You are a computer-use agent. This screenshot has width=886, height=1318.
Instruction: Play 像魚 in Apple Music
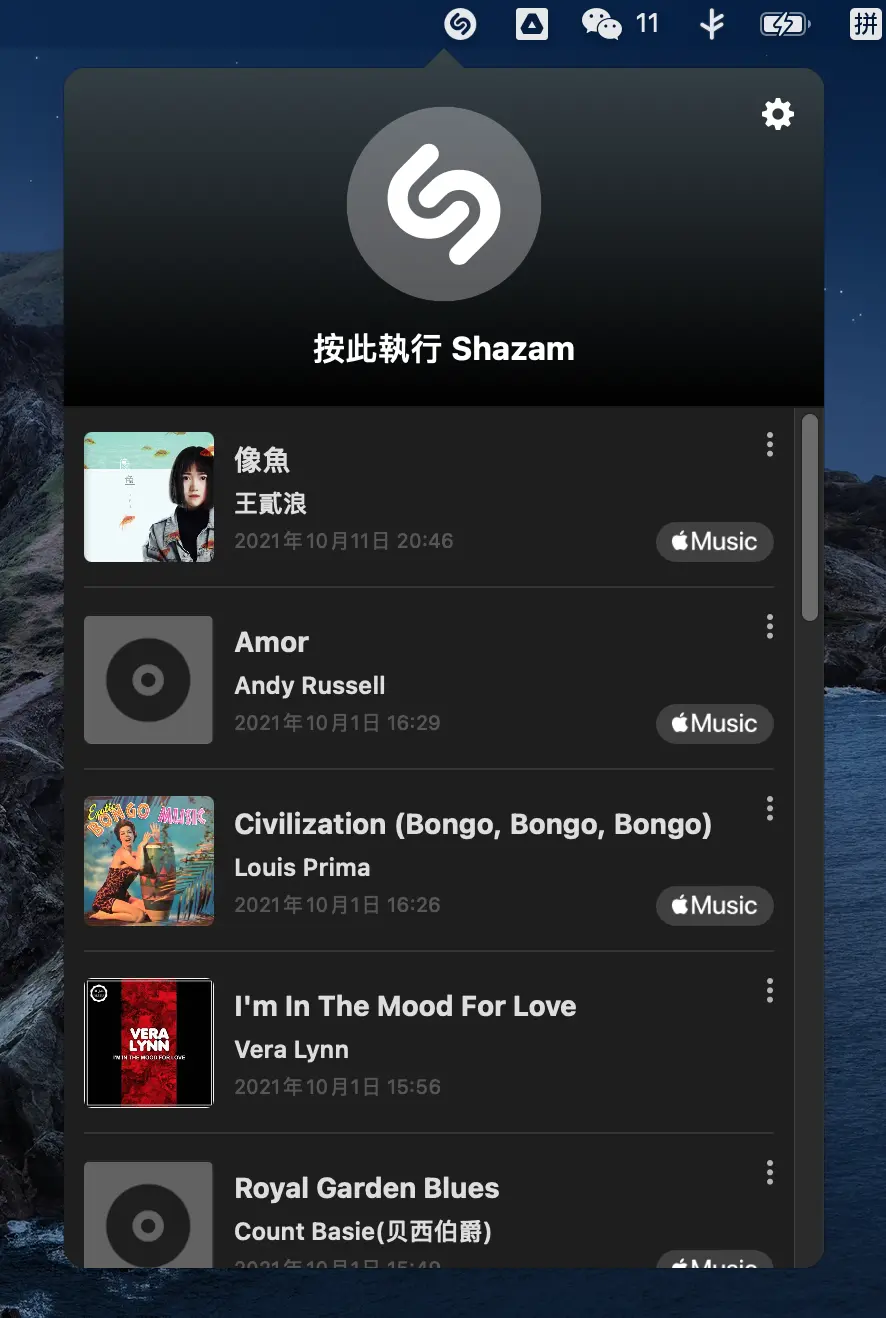tap(714, 542)
